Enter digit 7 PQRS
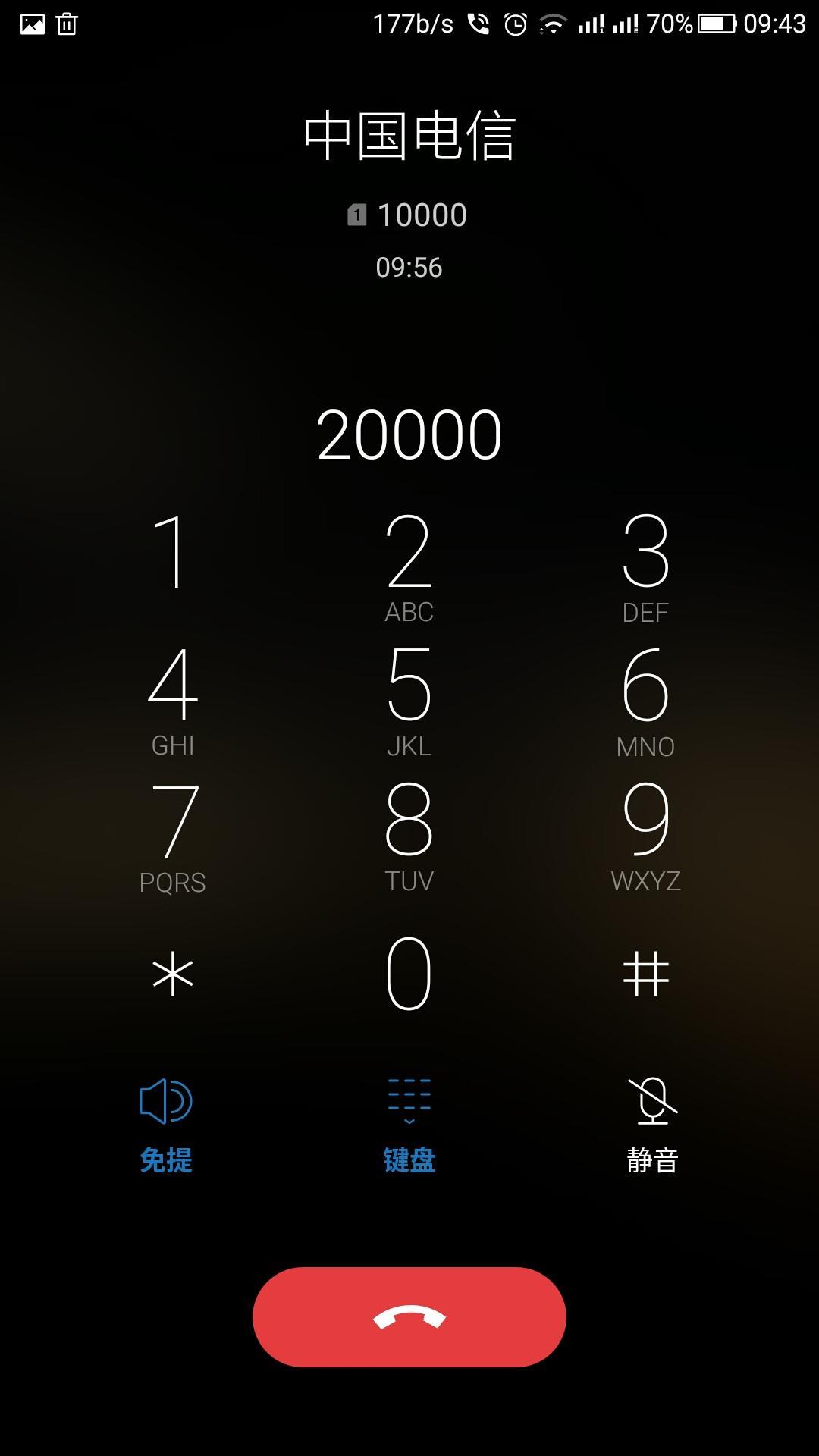This screenshot has height=1456, width=819. [173, 836]
